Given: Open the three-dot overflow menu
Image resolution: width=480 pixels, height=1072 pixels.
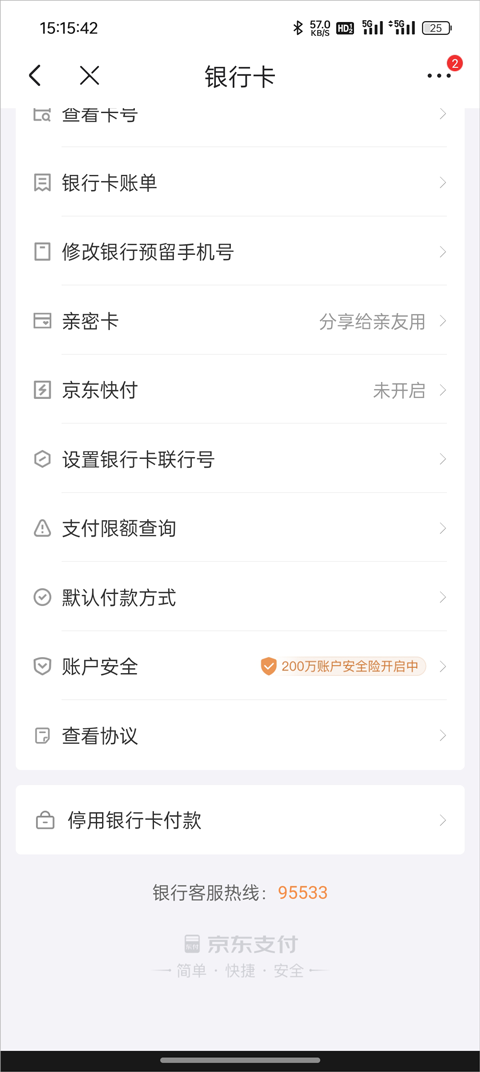Looking at the screenshot, I should click(x=439, y=76).
